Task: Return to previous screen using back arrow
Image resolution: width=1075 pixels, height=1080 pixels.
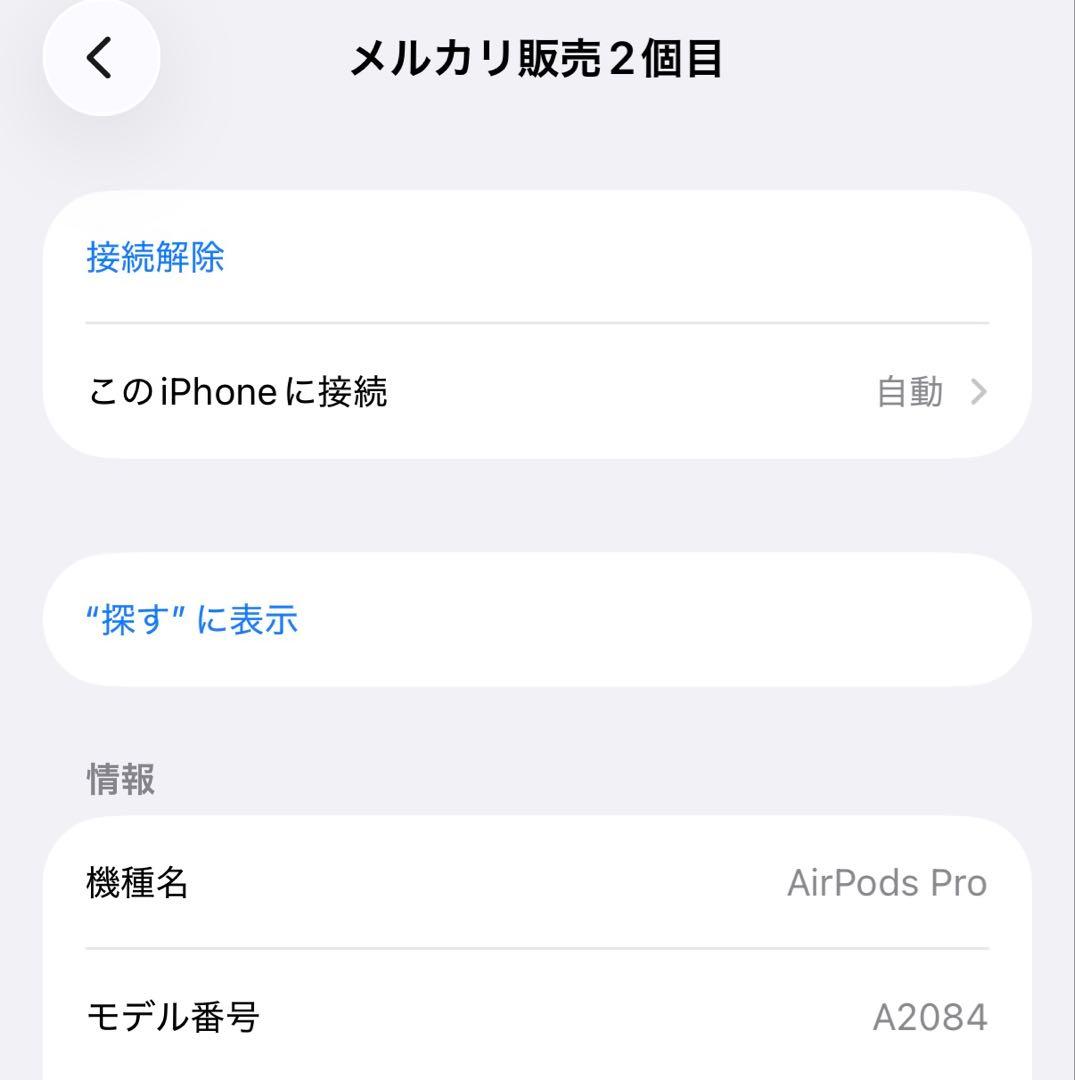Action: tap(99, 59)
